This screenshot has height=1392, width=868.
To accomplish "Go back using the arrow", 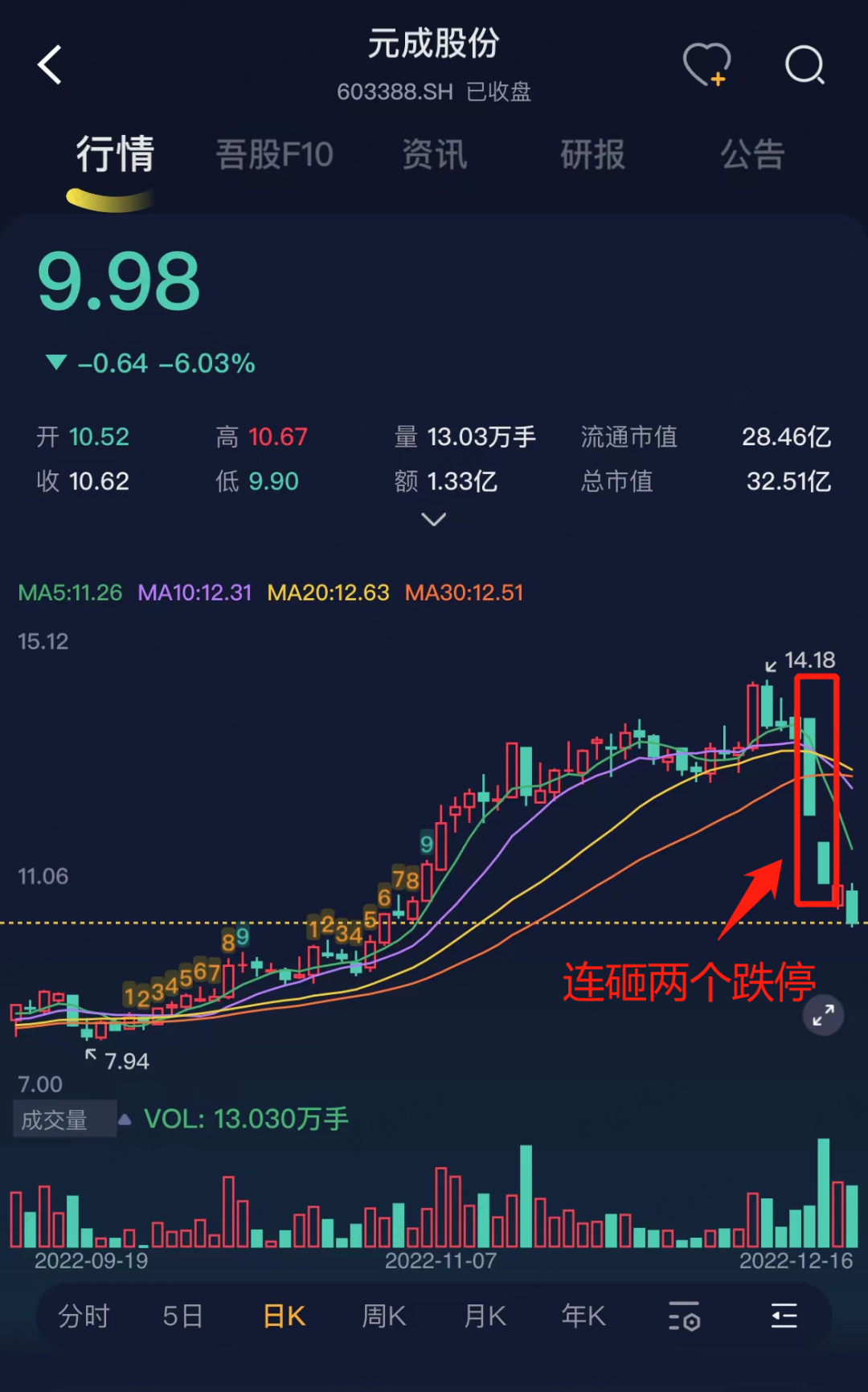I will tap(50, 64).
